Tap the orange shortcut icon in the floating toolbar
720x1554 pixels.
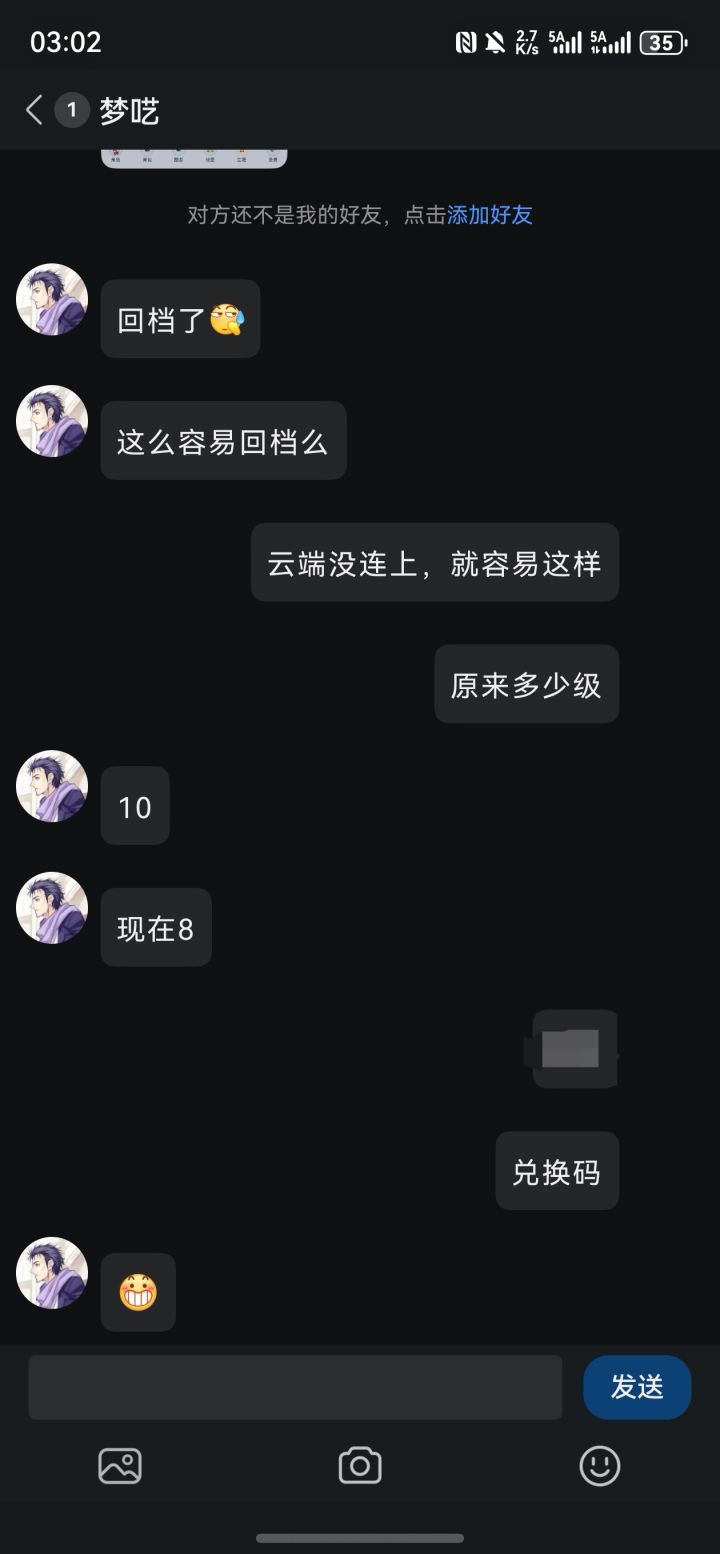point(241,150)
